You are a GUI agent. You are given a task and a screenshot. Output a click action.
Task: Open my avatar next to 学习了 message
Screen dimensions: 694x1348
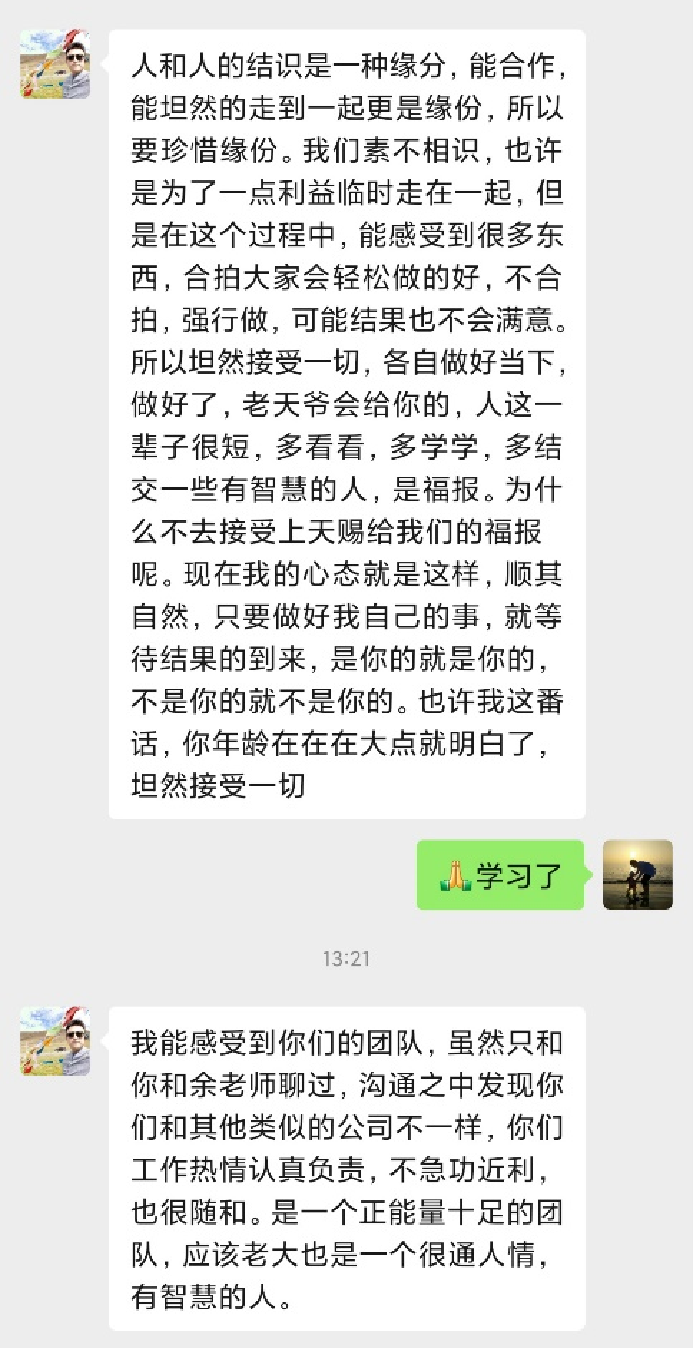(637, 875)
